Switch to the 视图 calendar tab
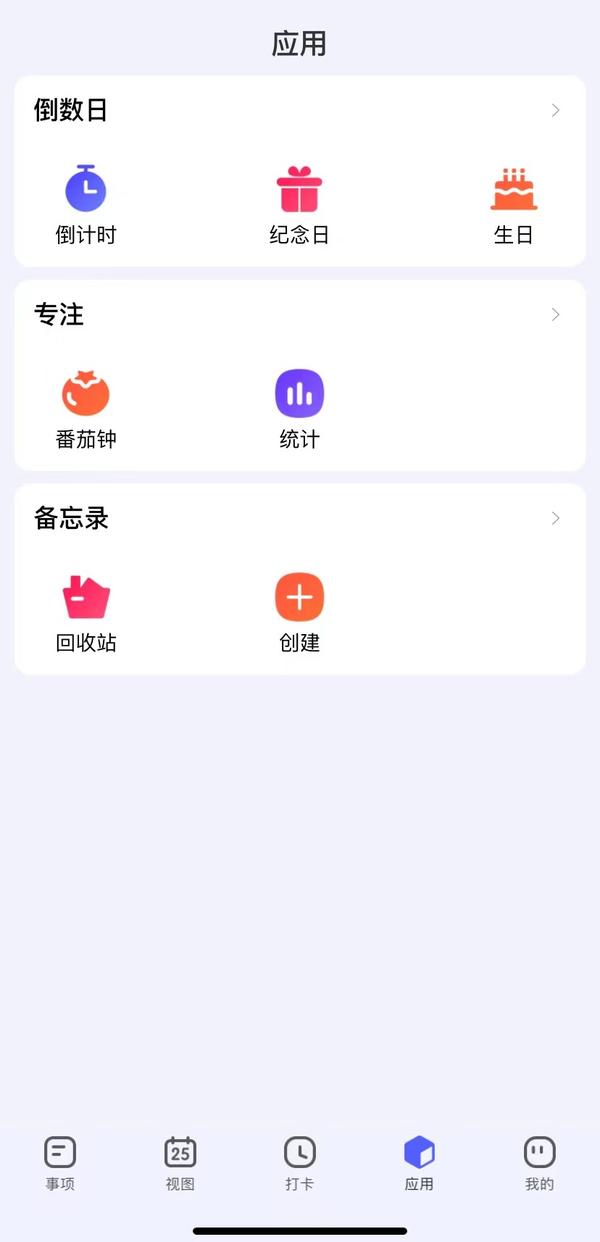 click(180, 1163)
